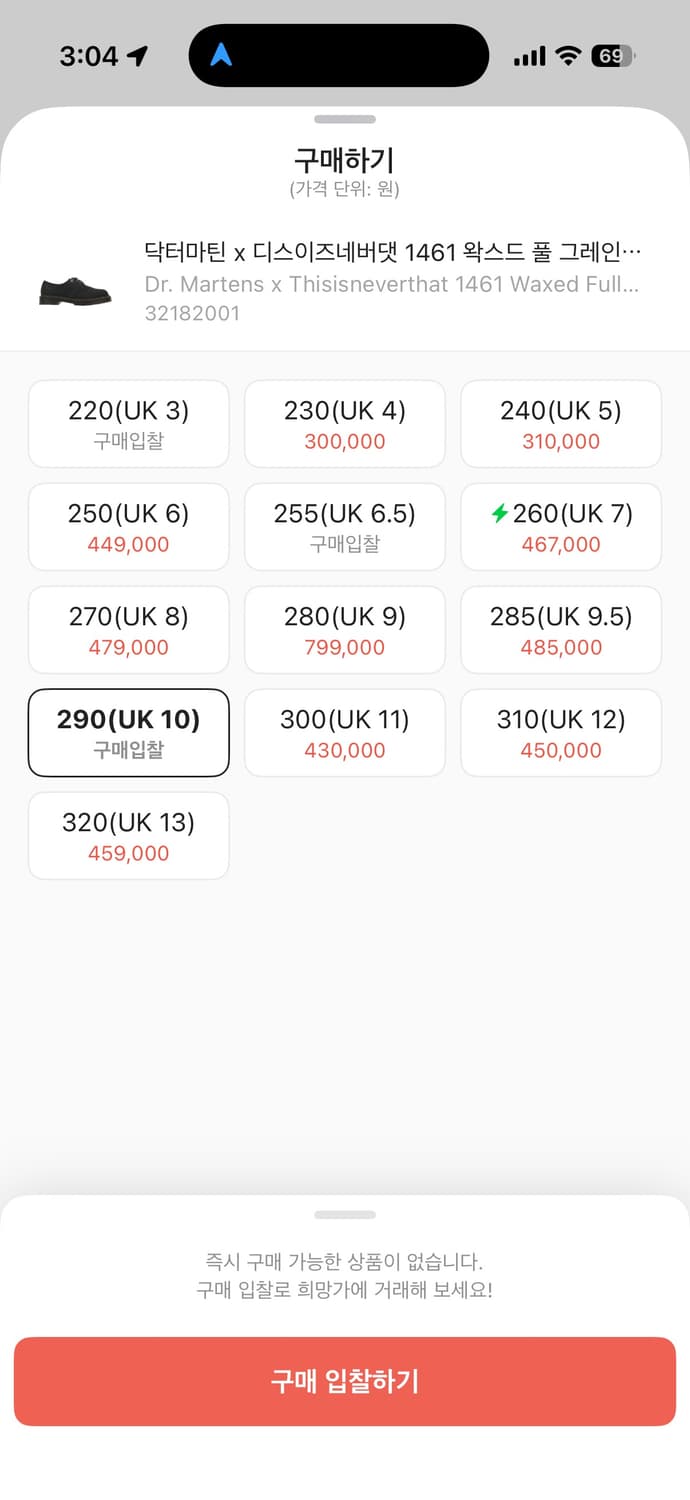The height and width of the screenshot is (1500, 690).
Task: Select size 250(UK 6) priced 449,000
Action: pos(129,527)
